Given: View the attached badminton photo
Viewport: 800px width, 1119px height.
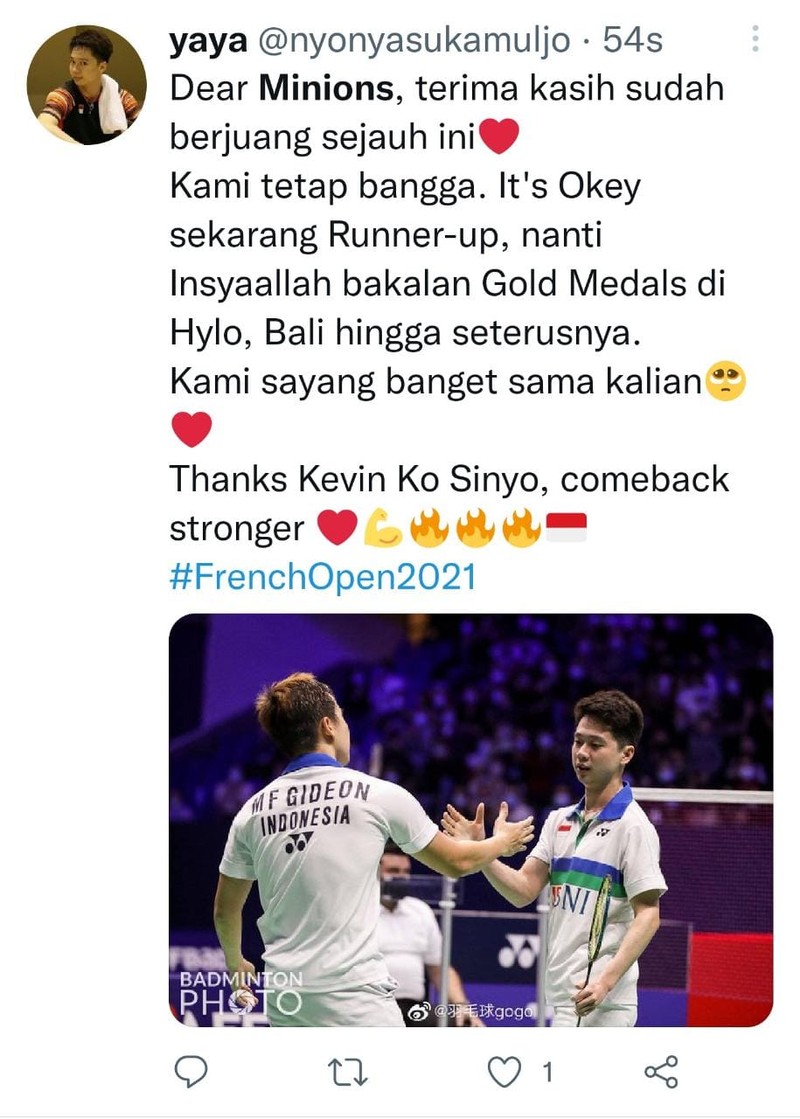Looking at the screenshot, I should coord(470,820).
